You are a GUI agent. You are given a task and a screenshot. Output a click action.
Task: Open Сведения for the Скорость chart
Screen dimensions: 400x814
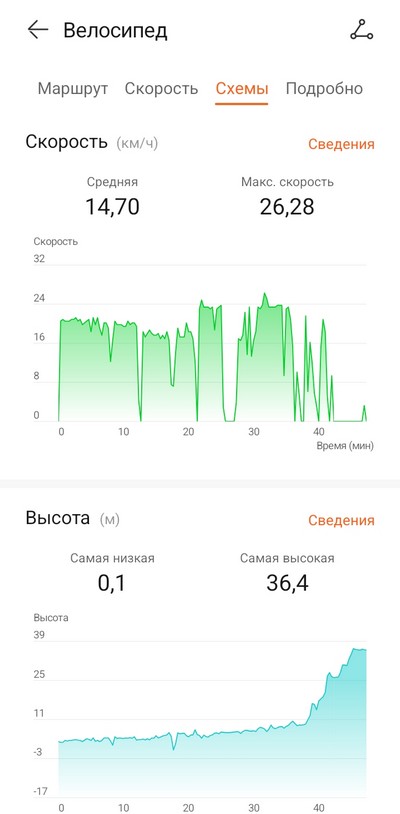pyautogui.click(x=341, y=144)
